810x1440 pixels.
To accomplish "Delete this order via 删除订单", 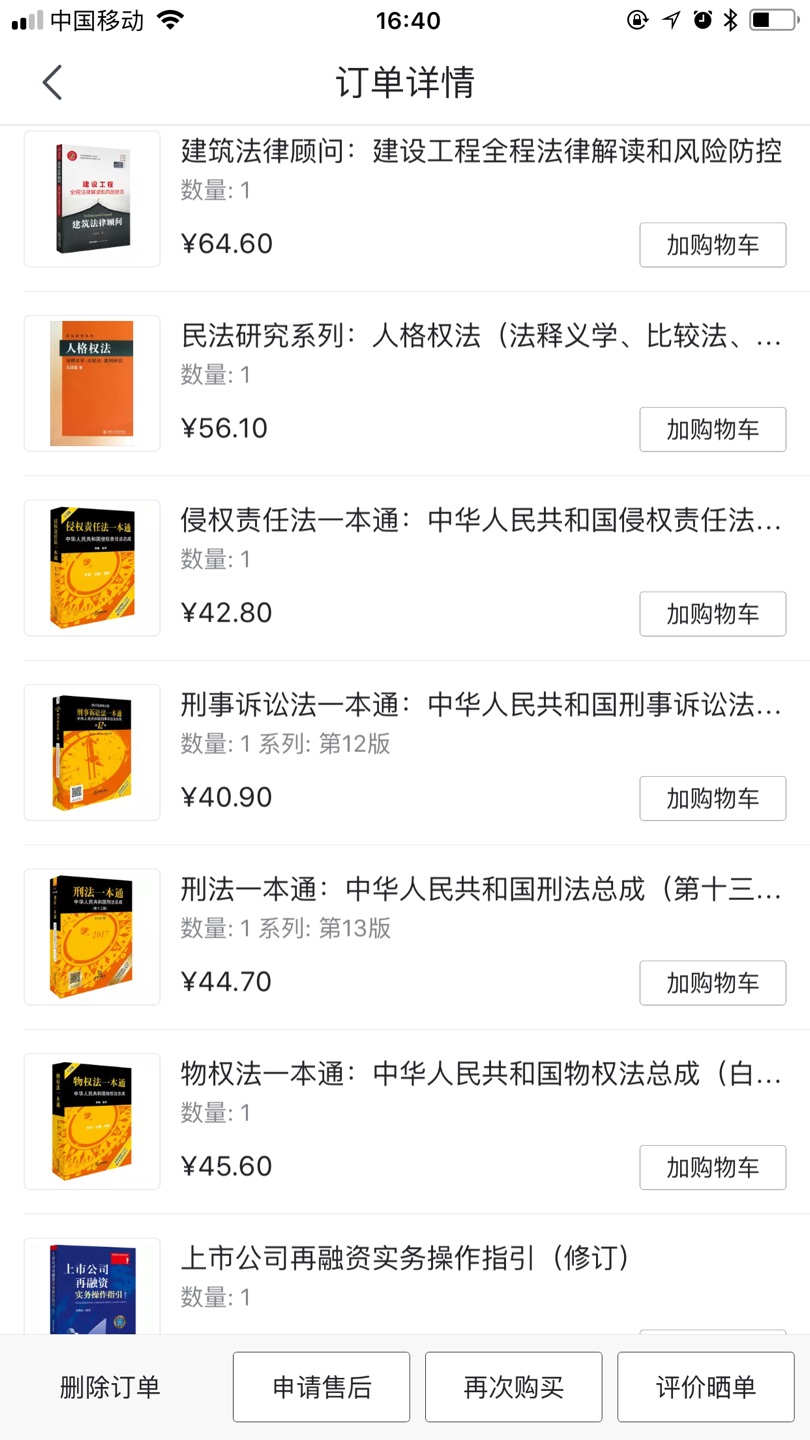I will 110,1387.
